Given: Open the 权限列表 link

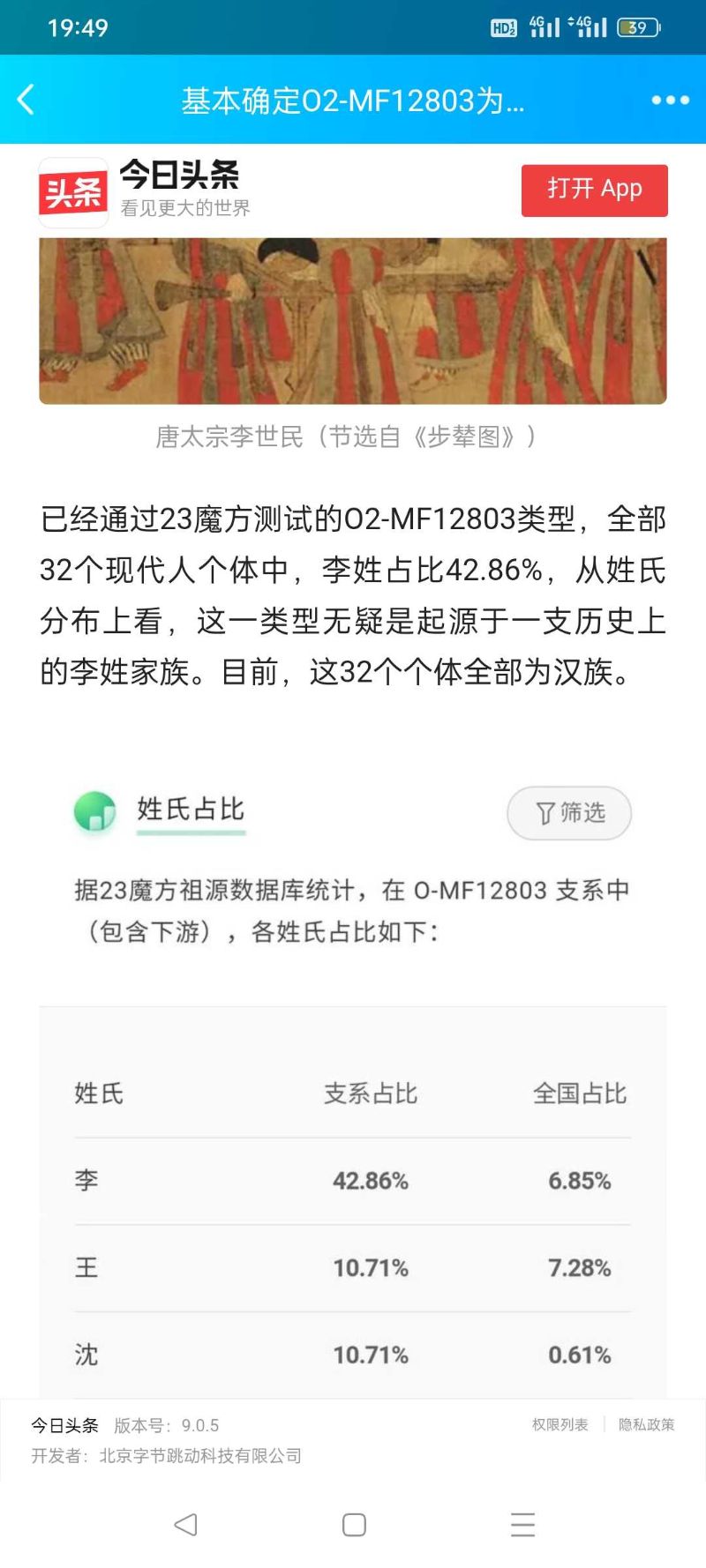Looking at the screenshot, I should point(560,1424).
